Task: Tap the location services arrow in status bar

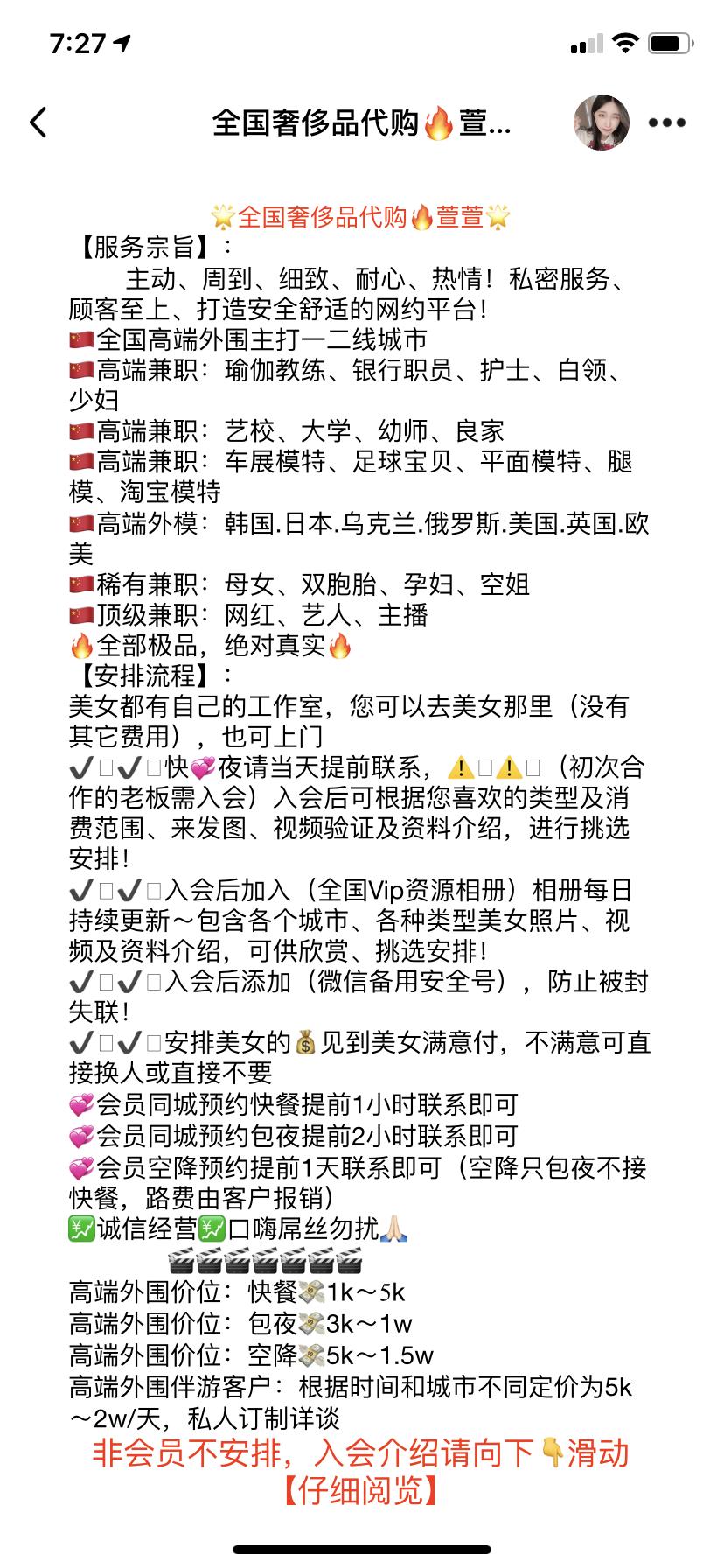Action: (122, 42)
